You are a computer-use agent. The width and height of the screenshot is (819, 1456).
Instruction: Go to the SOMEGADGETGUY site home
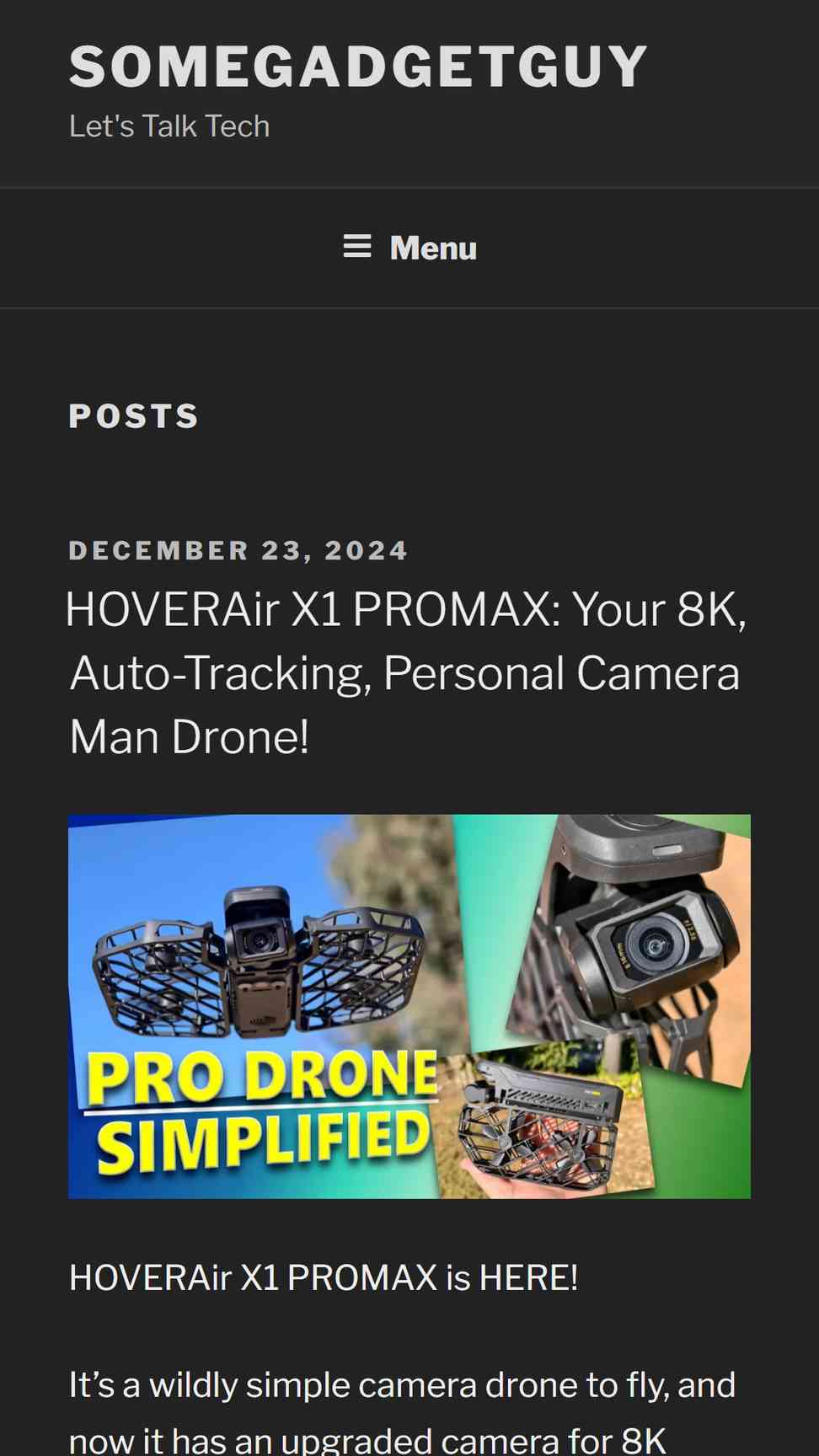(x=358, y=67)
